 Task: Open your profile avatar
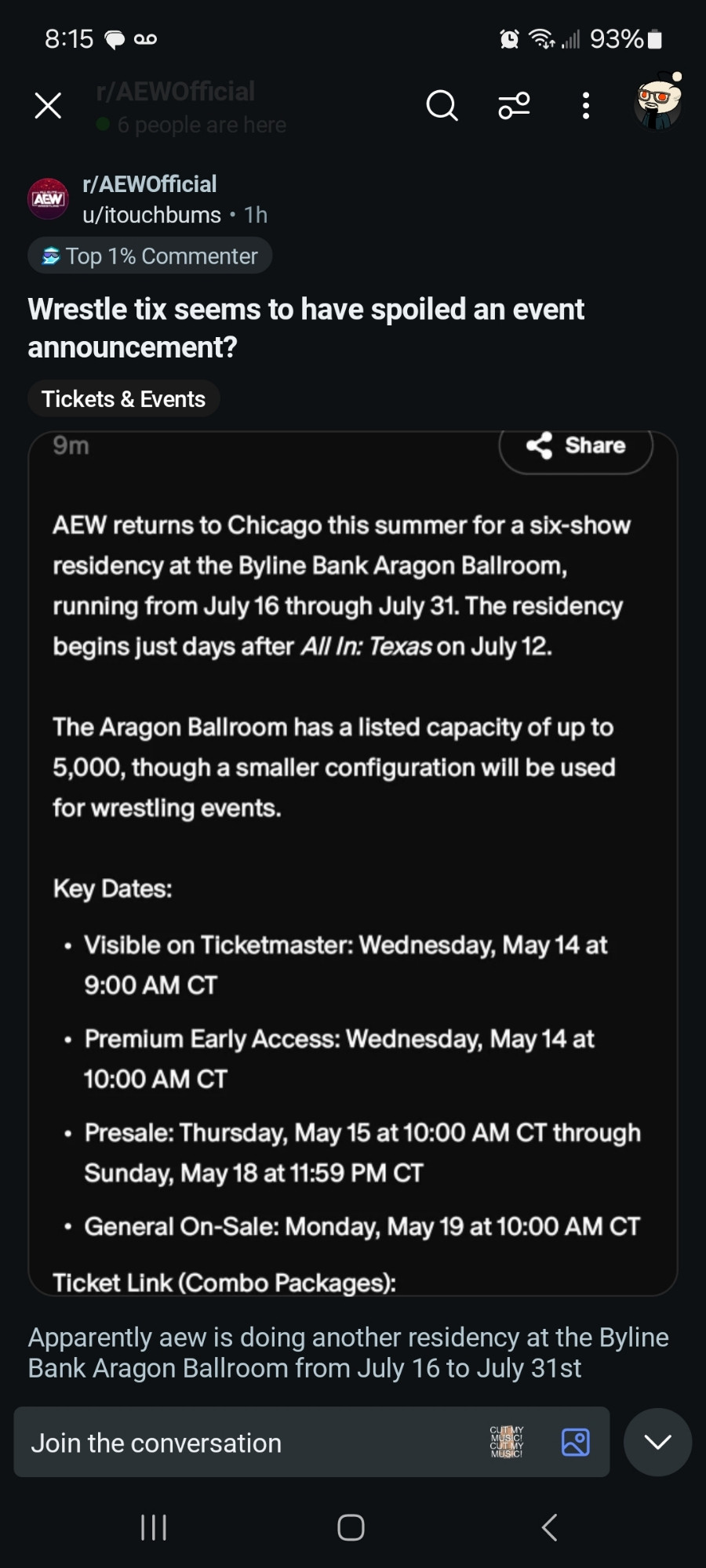657,103
